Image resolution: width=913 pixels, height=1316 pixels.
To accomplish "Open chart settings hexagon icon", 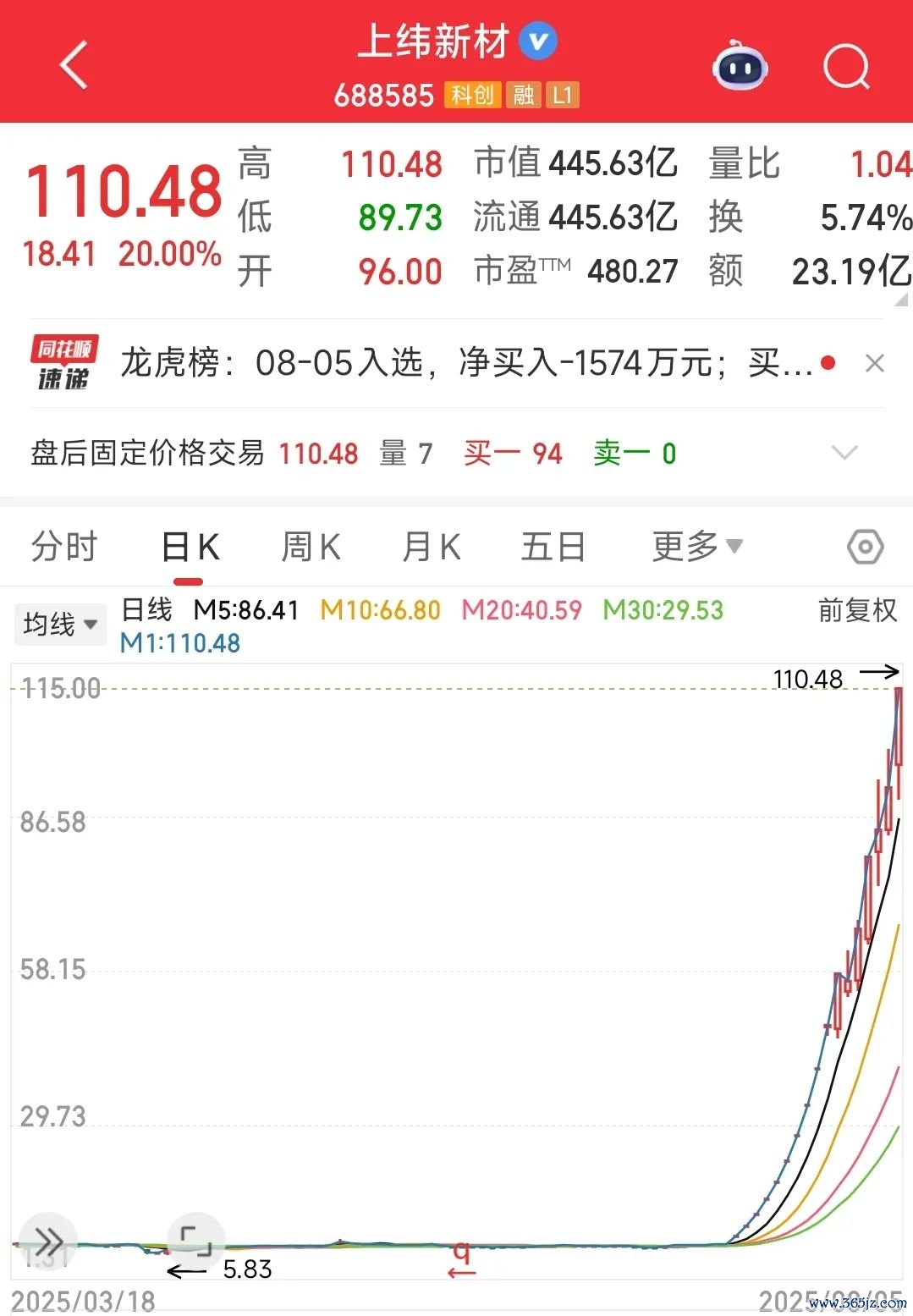I will [x=865, y=548].
